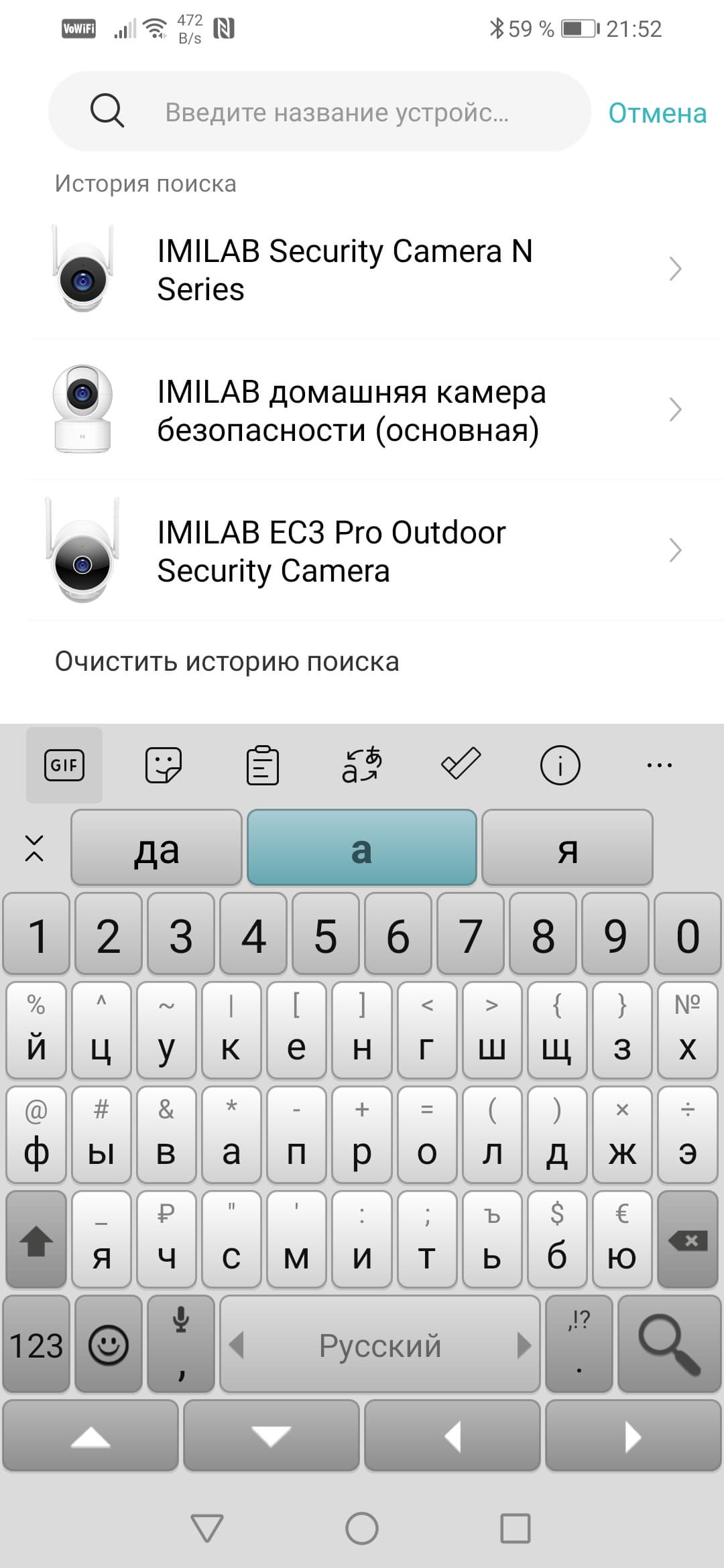Open IMILAB Security Camera N Series
Image resolution: width=724 pixels, height=1568 pixels.
[x=362, y=269]
